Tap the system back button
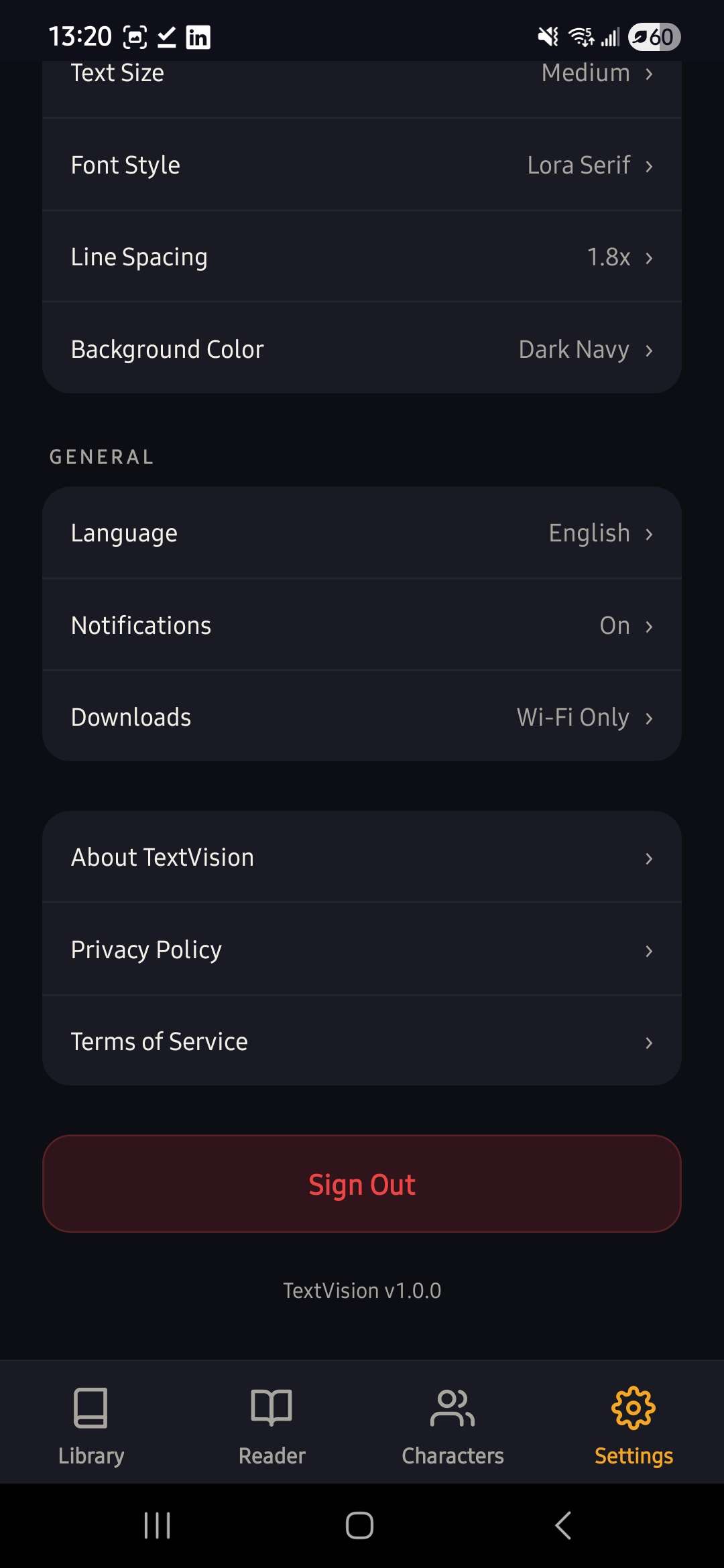The image size is (724, 1568). point(563,1526)
